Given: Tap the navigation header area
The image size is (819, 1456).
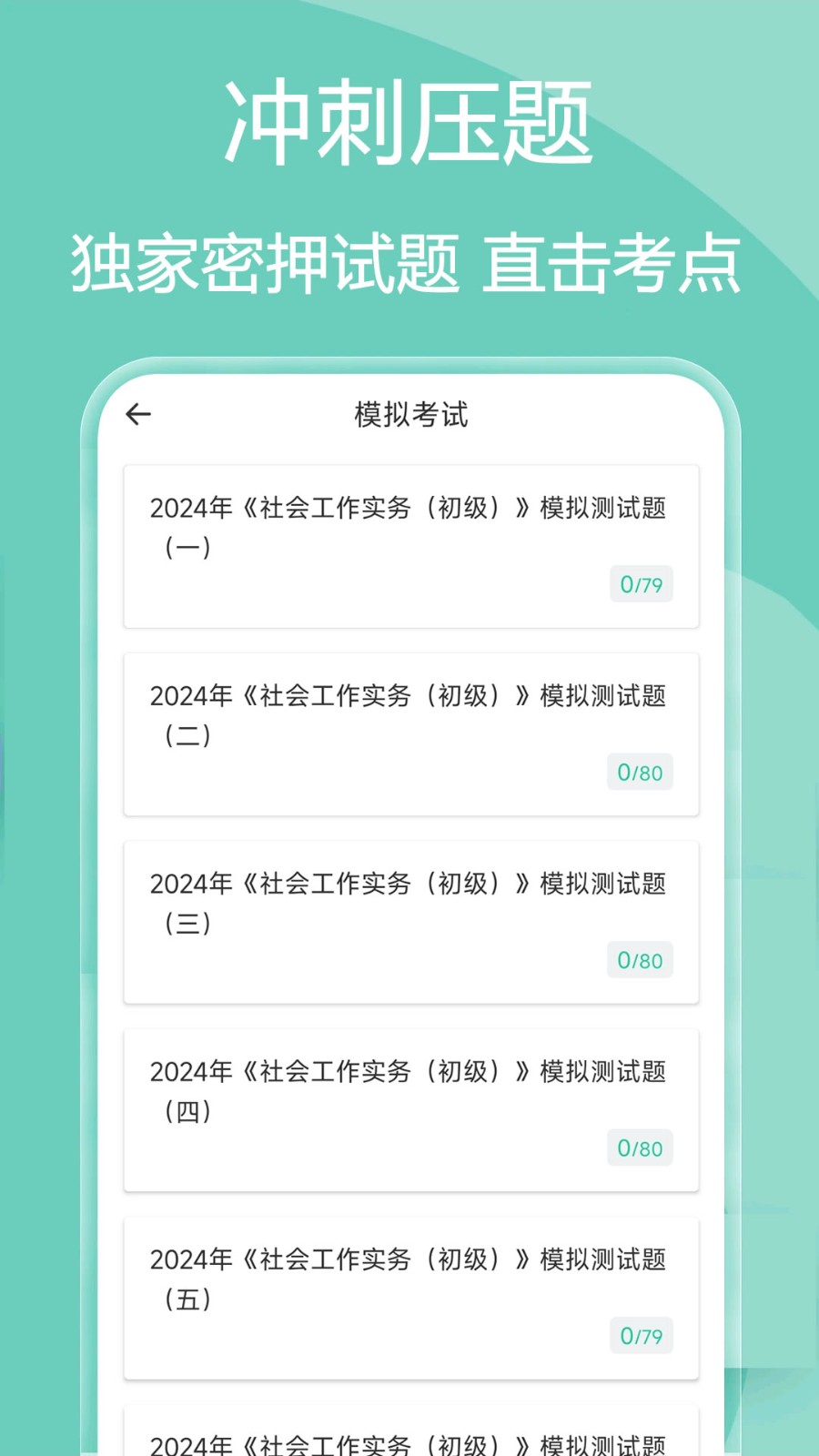Looking at the screenshot, I should point(409,414).
